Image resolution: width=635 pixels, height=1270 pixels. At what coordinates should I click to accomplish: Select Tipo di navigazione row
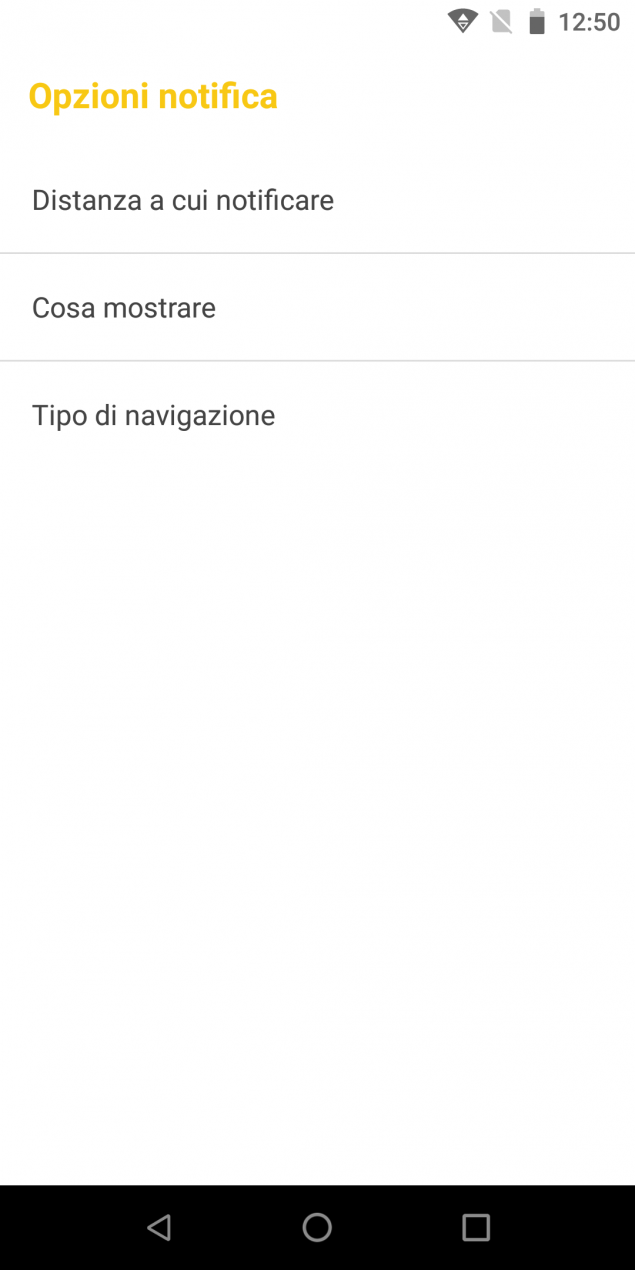317,415
